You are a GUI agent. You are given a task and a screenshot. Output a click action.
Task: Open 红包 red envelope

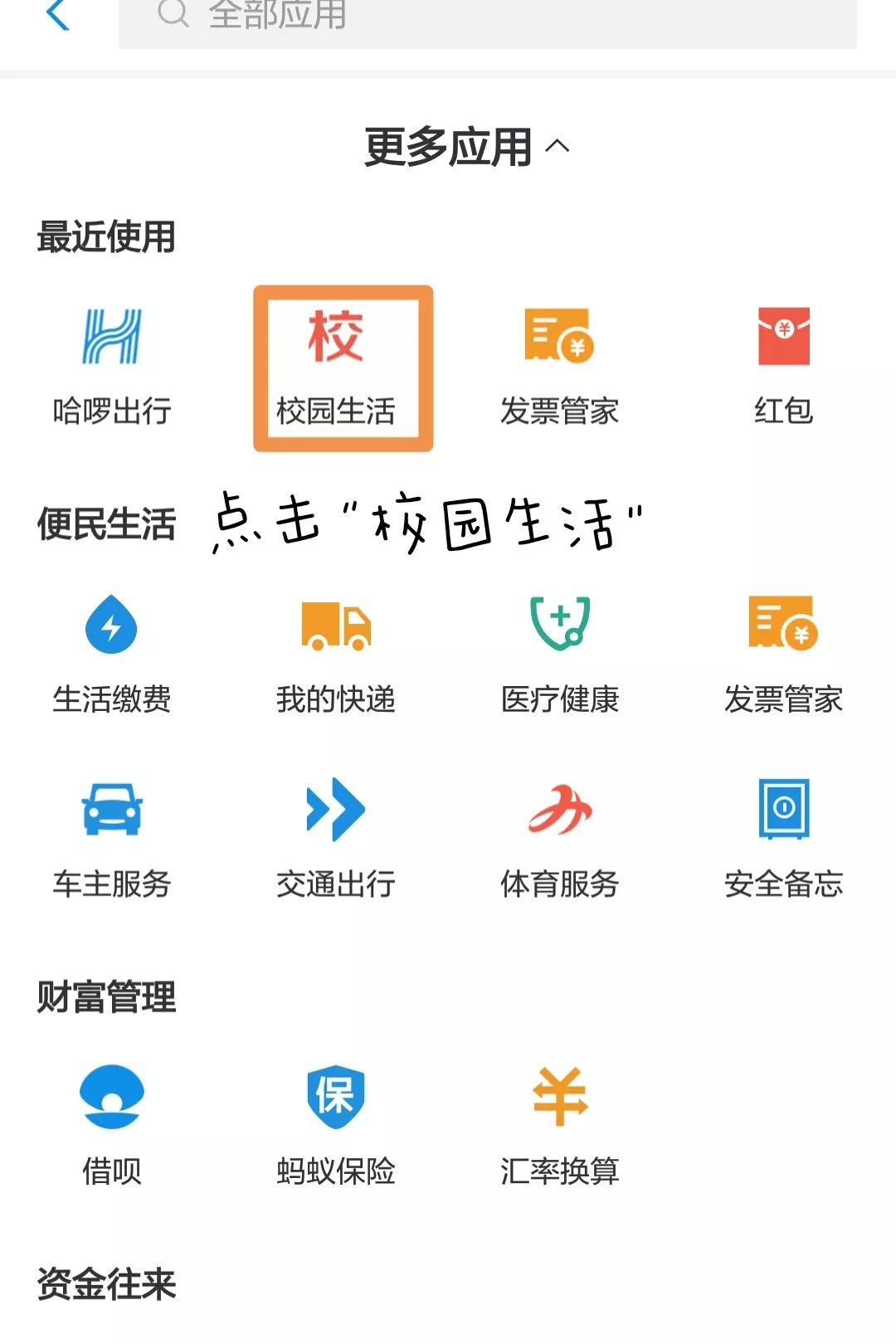(783, 365)
